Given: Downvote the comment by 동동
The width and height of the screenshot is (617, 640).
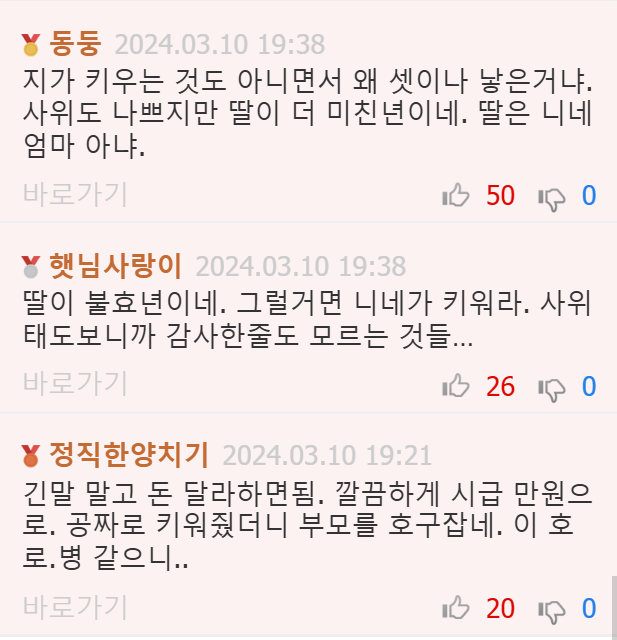Looking at the screenshot, I should click(x=551, y=197).
